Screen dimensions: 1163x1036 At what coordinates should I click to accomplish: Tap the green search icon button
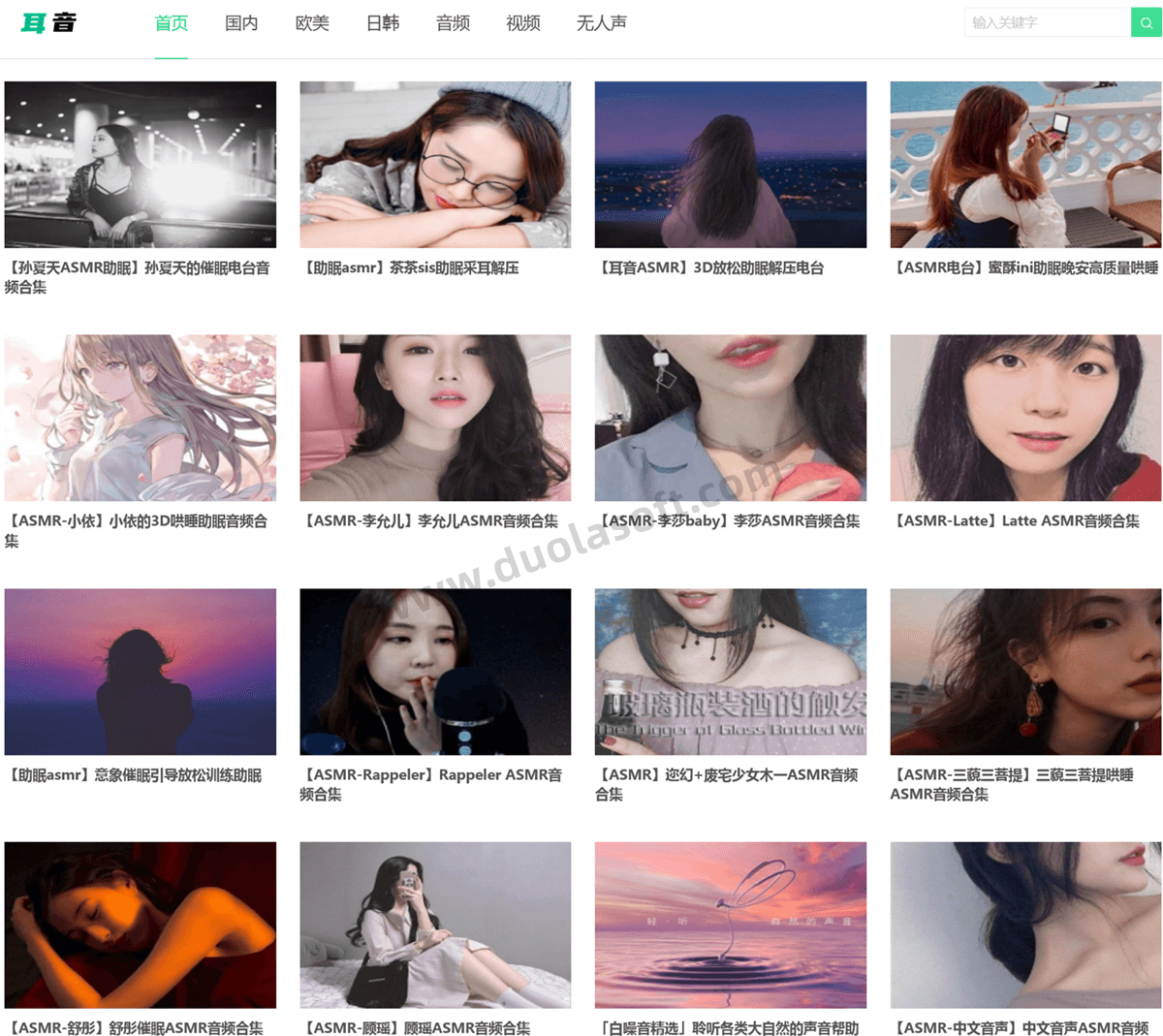point(1146,22)
